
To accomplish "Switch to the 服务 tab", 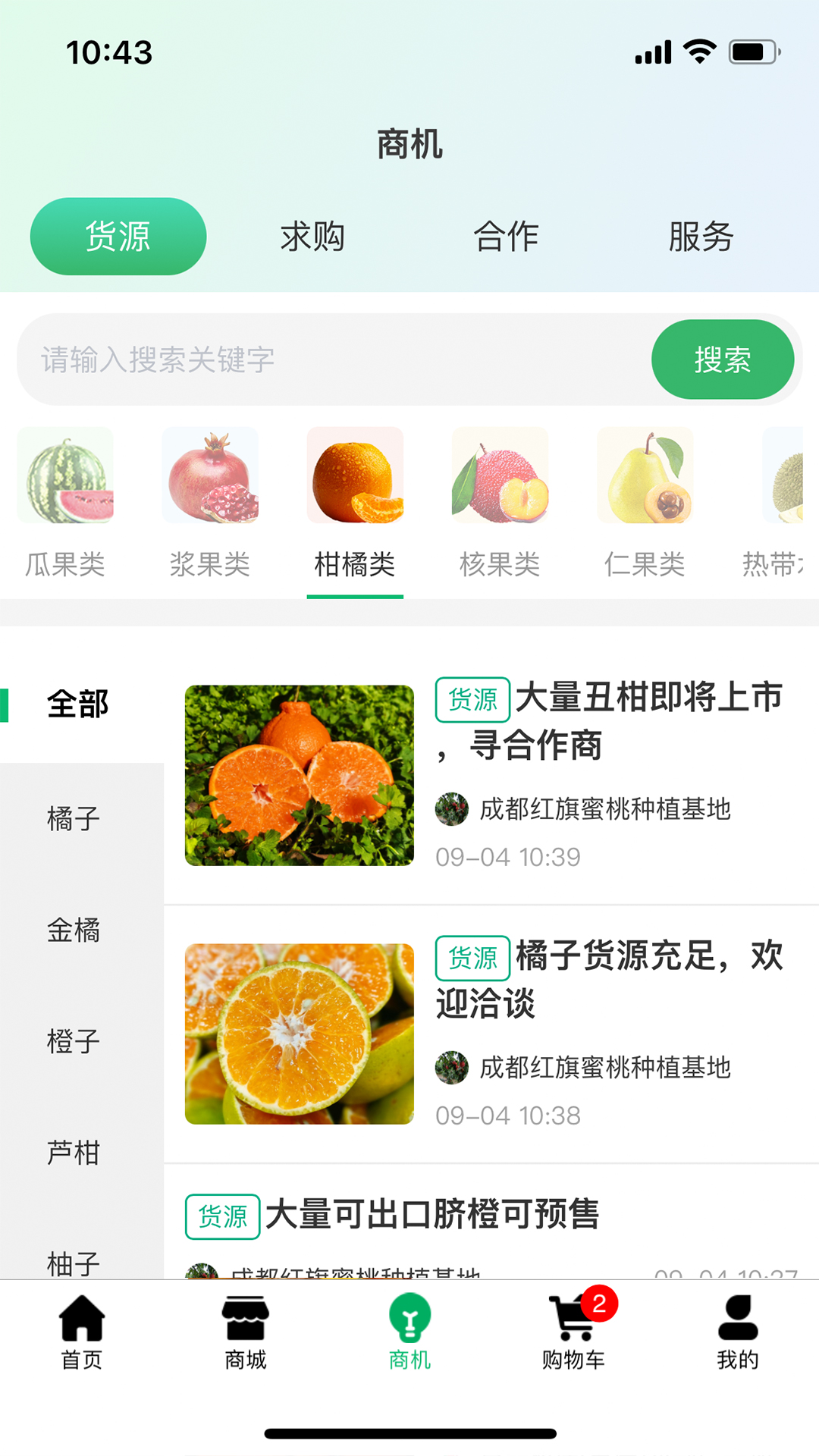I will pos(700,236).
